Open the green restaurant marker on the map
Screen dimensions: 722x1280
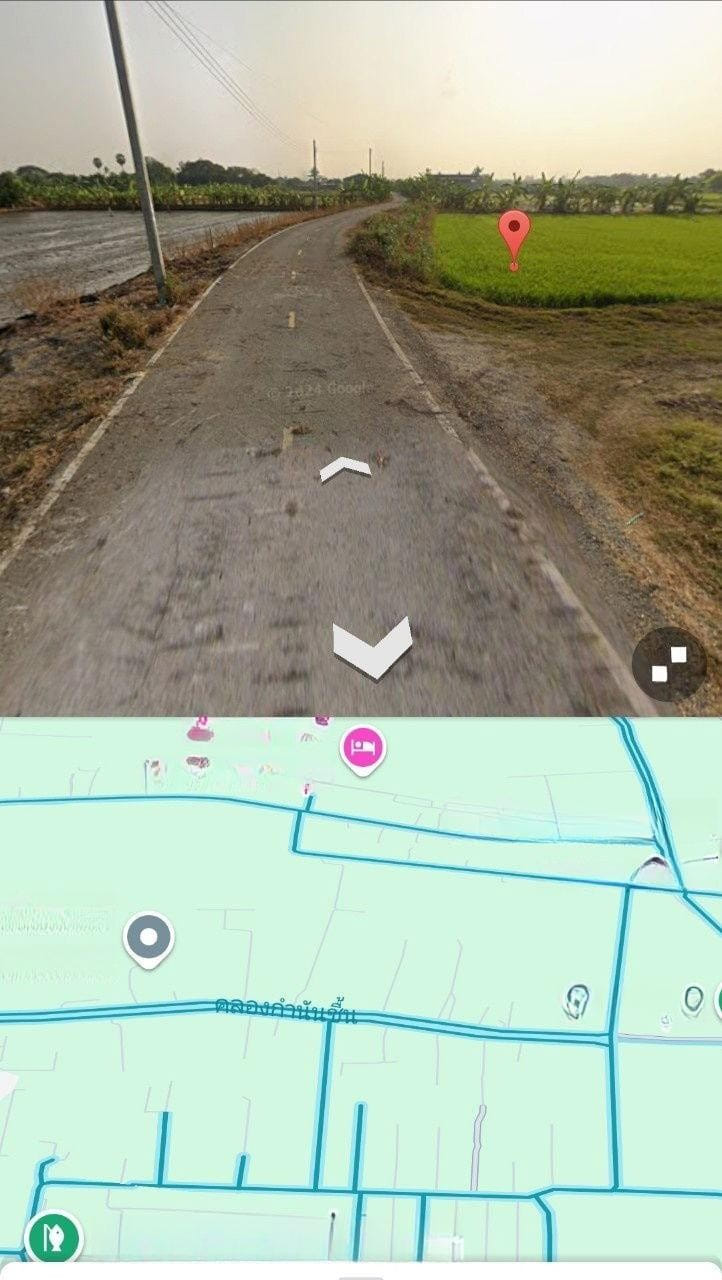tap(54, 1239)
